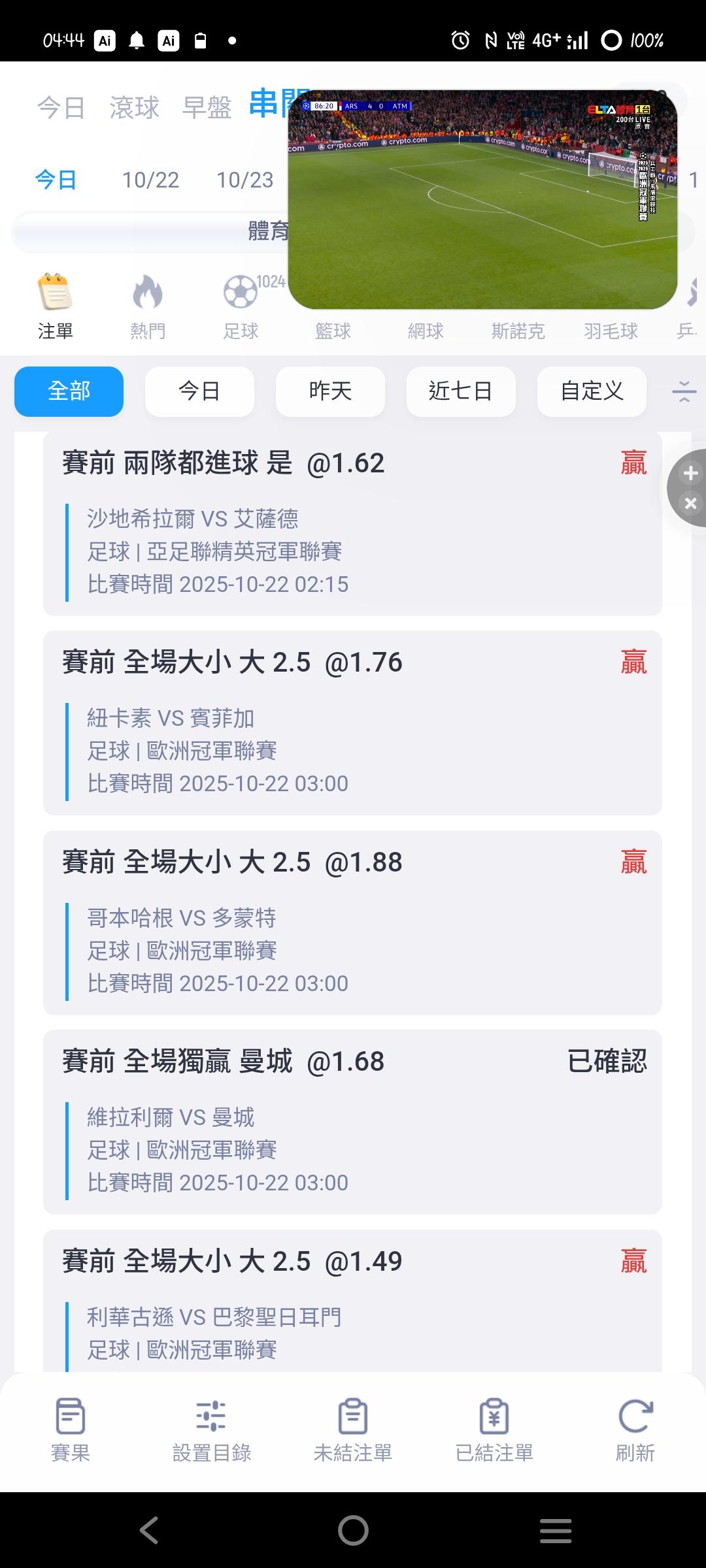Show bets from 近七日

pos(461,391)
